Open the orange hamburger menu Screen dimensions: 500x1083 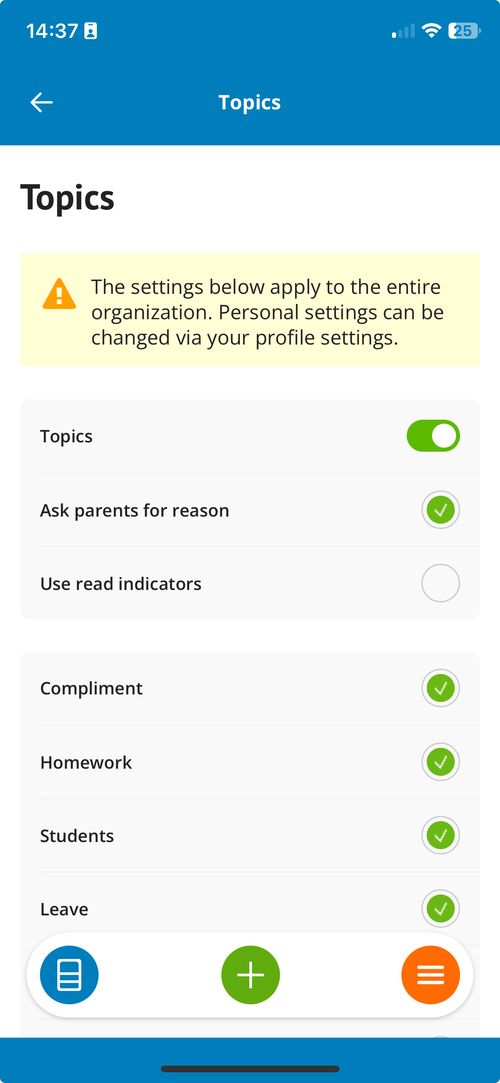click(x=430, y=975)
